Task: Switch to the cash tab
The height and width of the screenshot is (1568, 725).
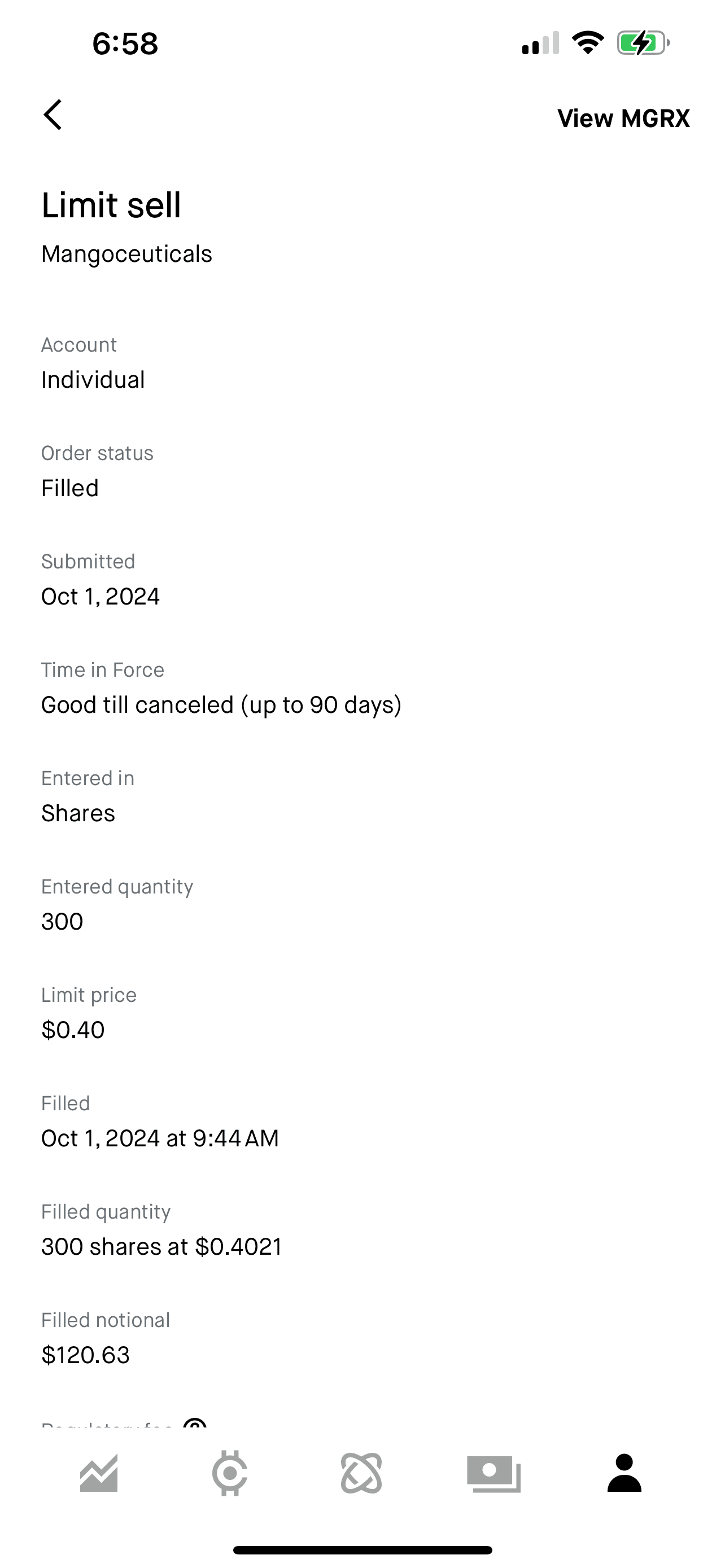Action: pos(493,1474)
